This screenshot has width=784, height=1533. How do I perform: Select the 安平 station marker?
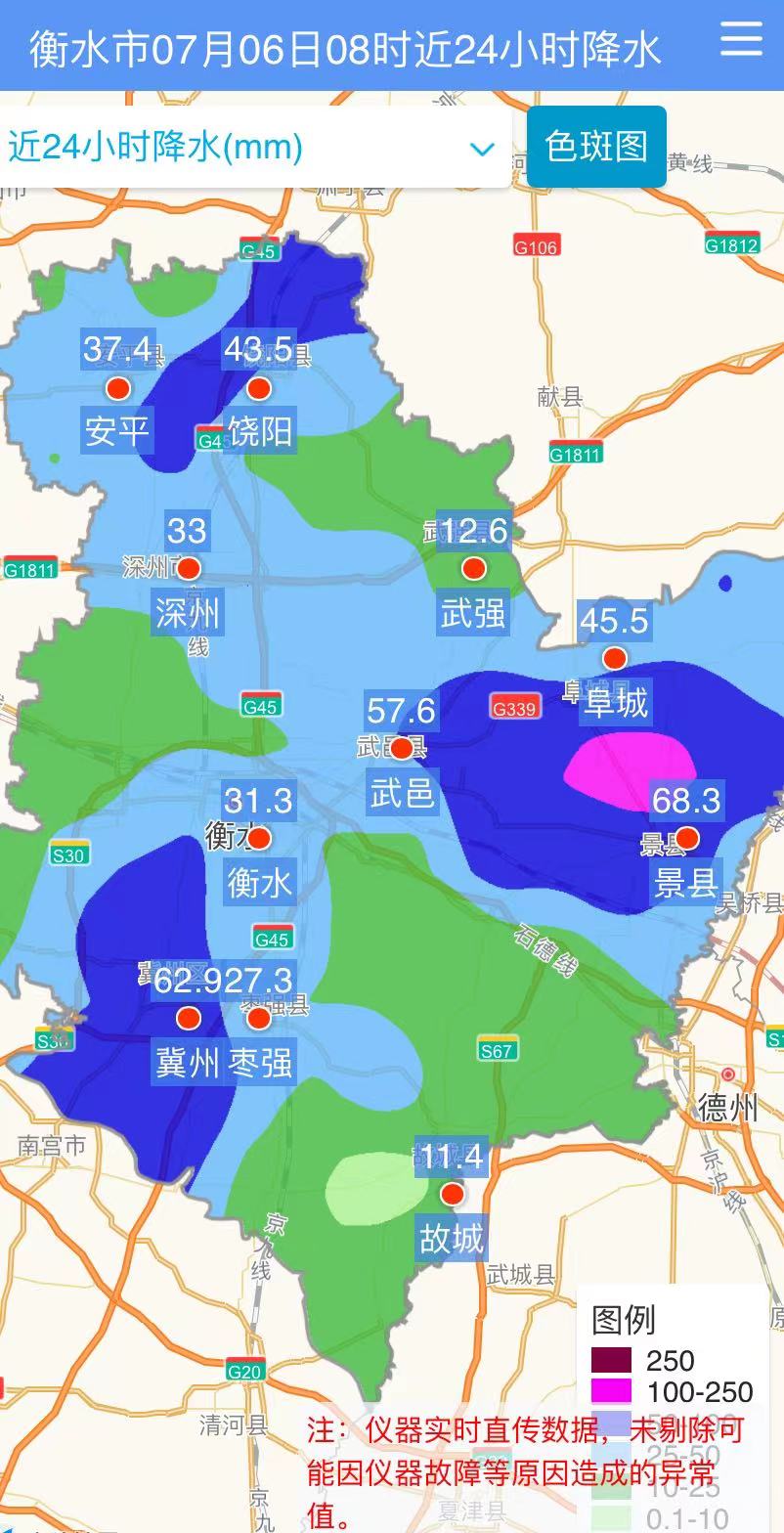click(118, 388)
